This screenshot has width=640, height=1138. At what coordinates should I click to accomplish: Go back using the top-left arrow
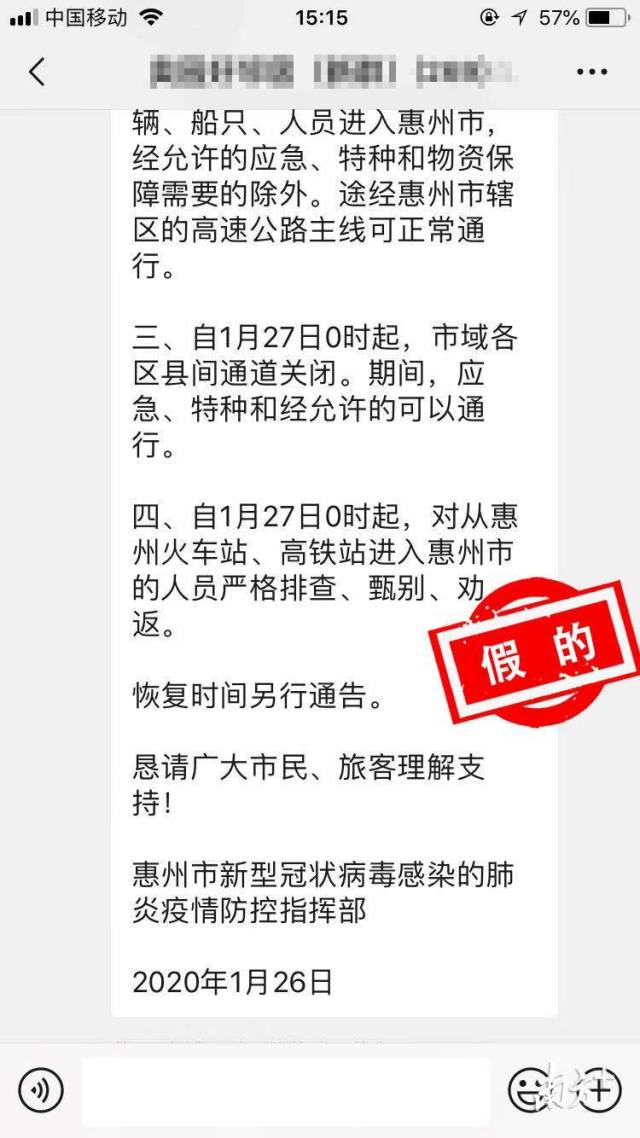[36, 72]
